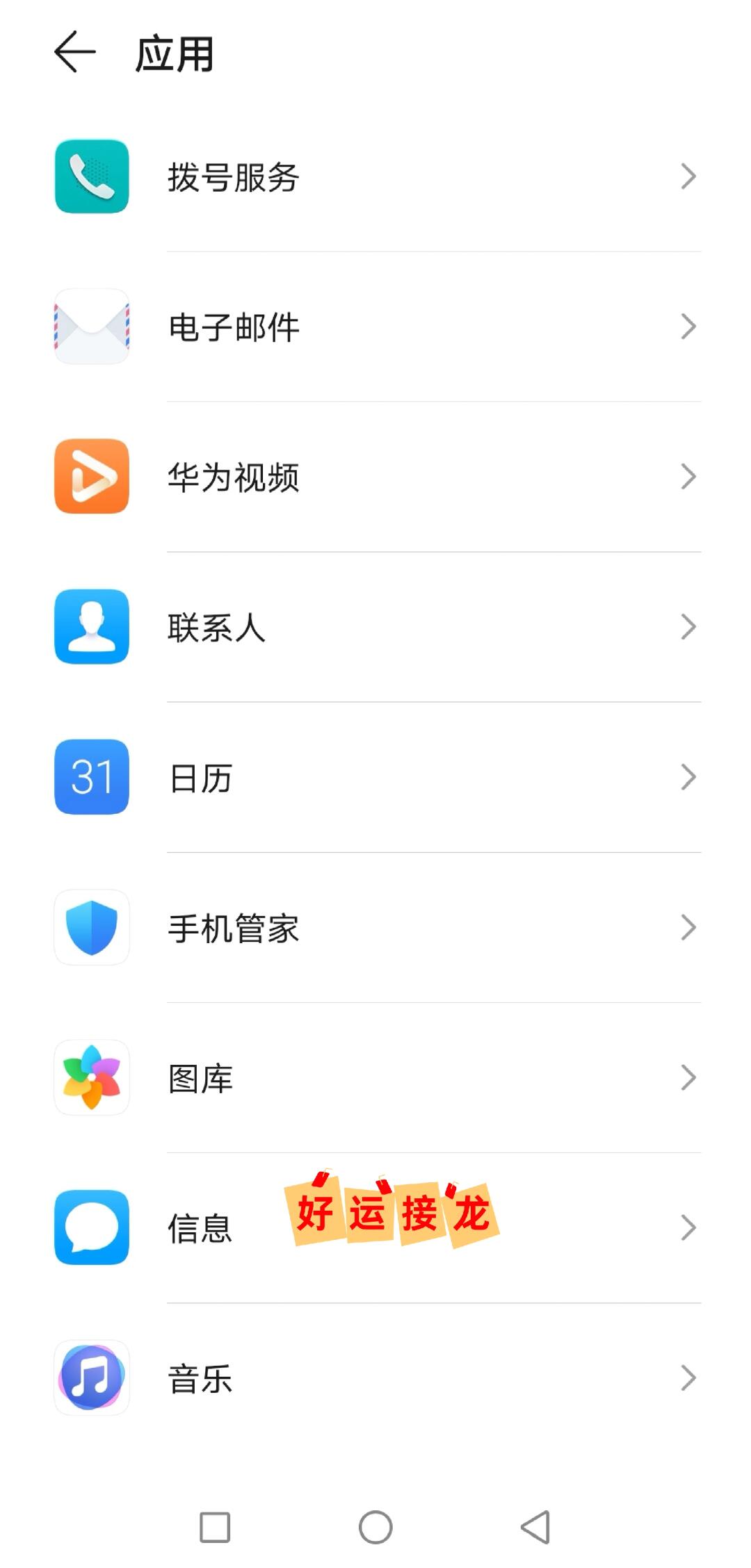Open 手机管家 settings
Image resolution: width=751 pixels, height=1568 pixels.
click(375, 927)
